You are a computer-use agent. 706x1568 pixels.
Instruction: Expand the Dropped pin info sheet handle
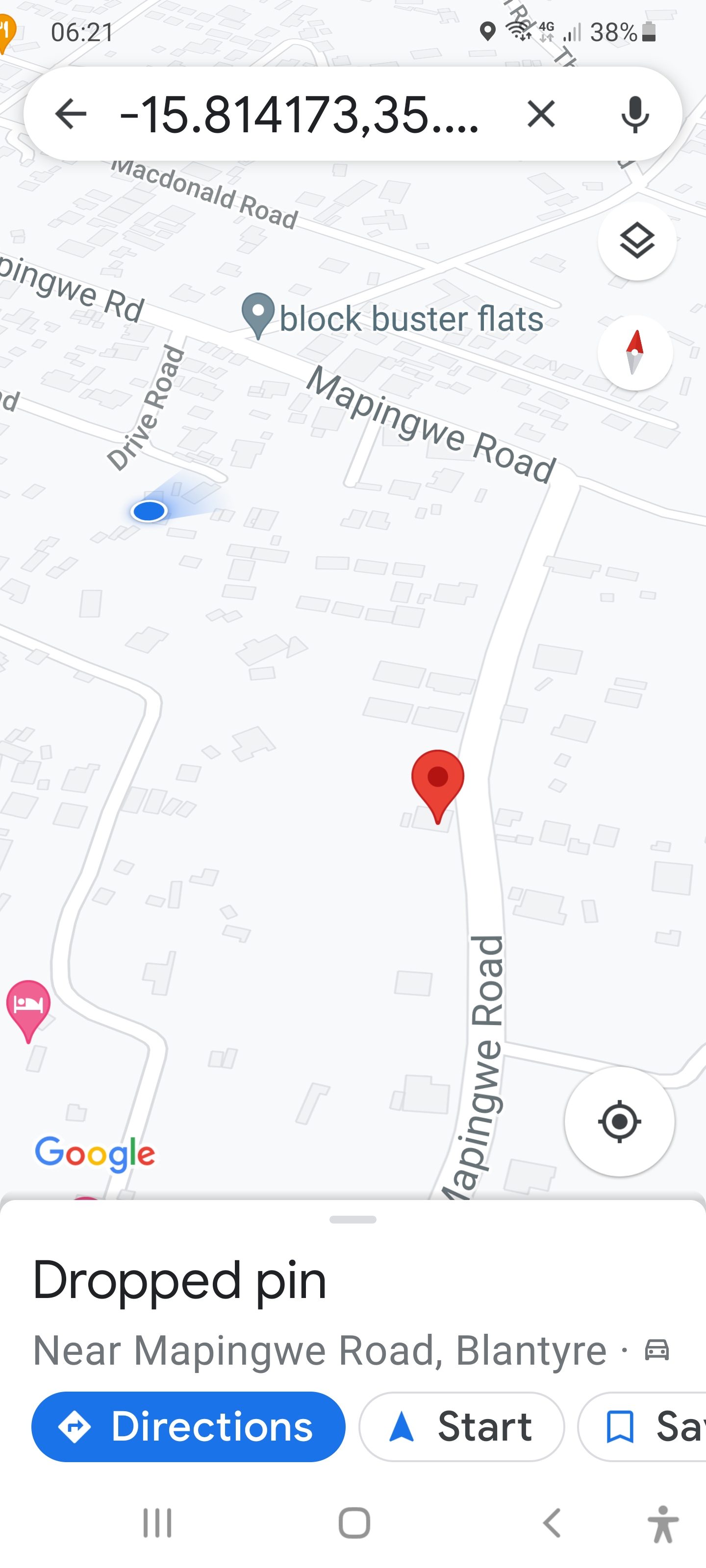353,1219
